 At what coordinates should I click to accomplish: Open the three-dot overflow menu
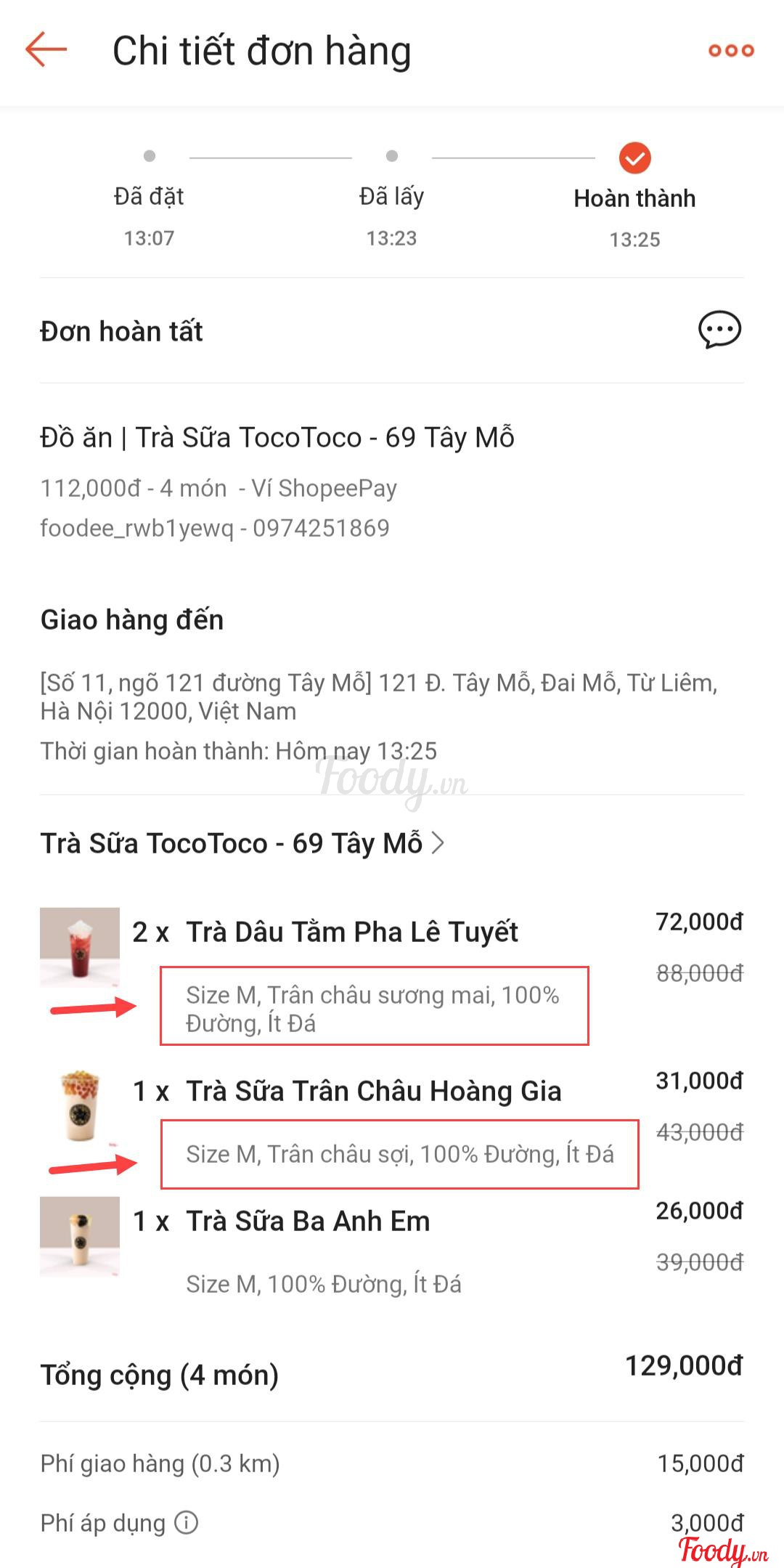click(731, 50)
